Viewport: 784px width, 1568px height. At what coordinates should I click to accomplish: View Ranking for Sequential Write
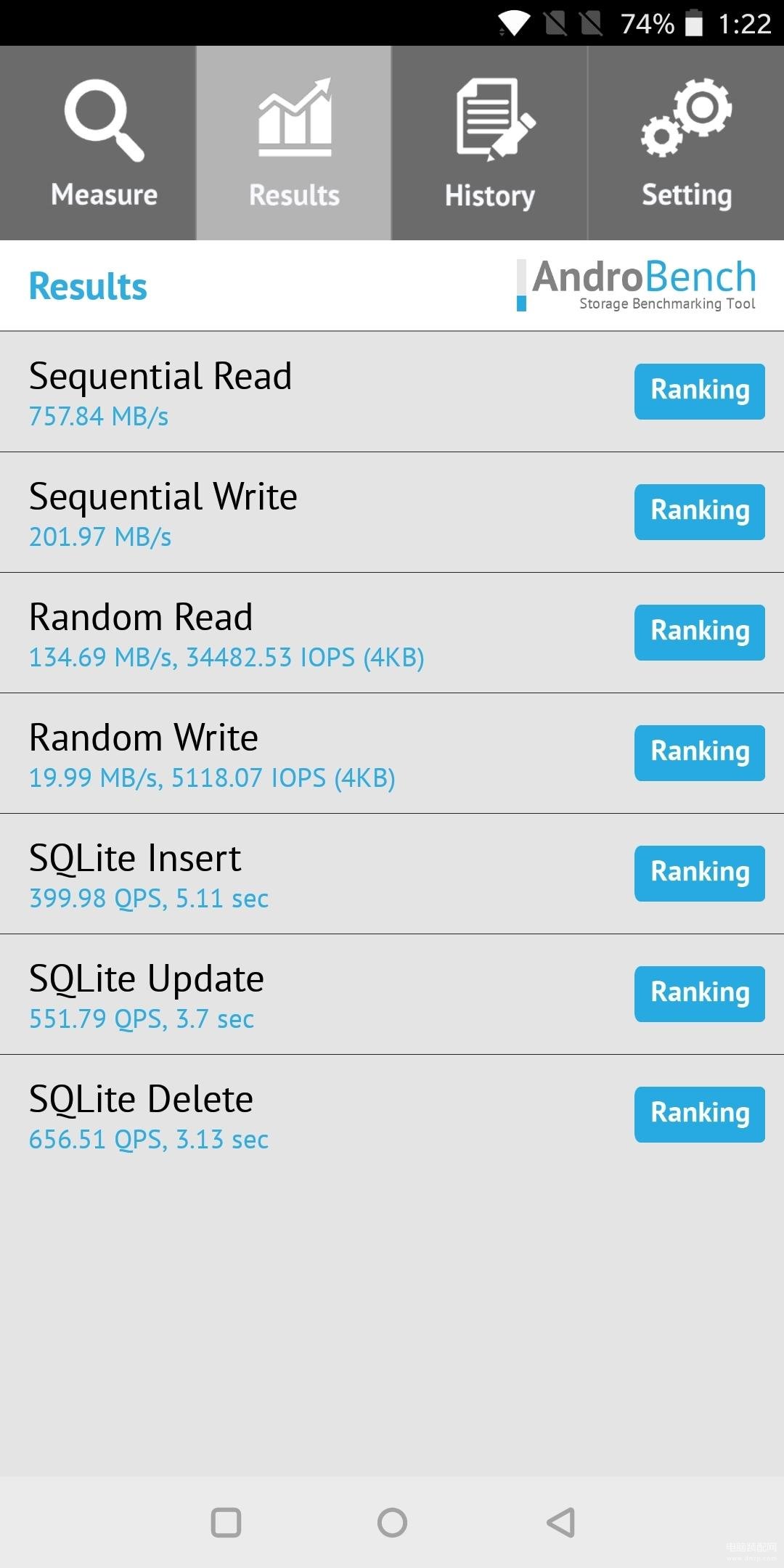click(x=700, y=512)
